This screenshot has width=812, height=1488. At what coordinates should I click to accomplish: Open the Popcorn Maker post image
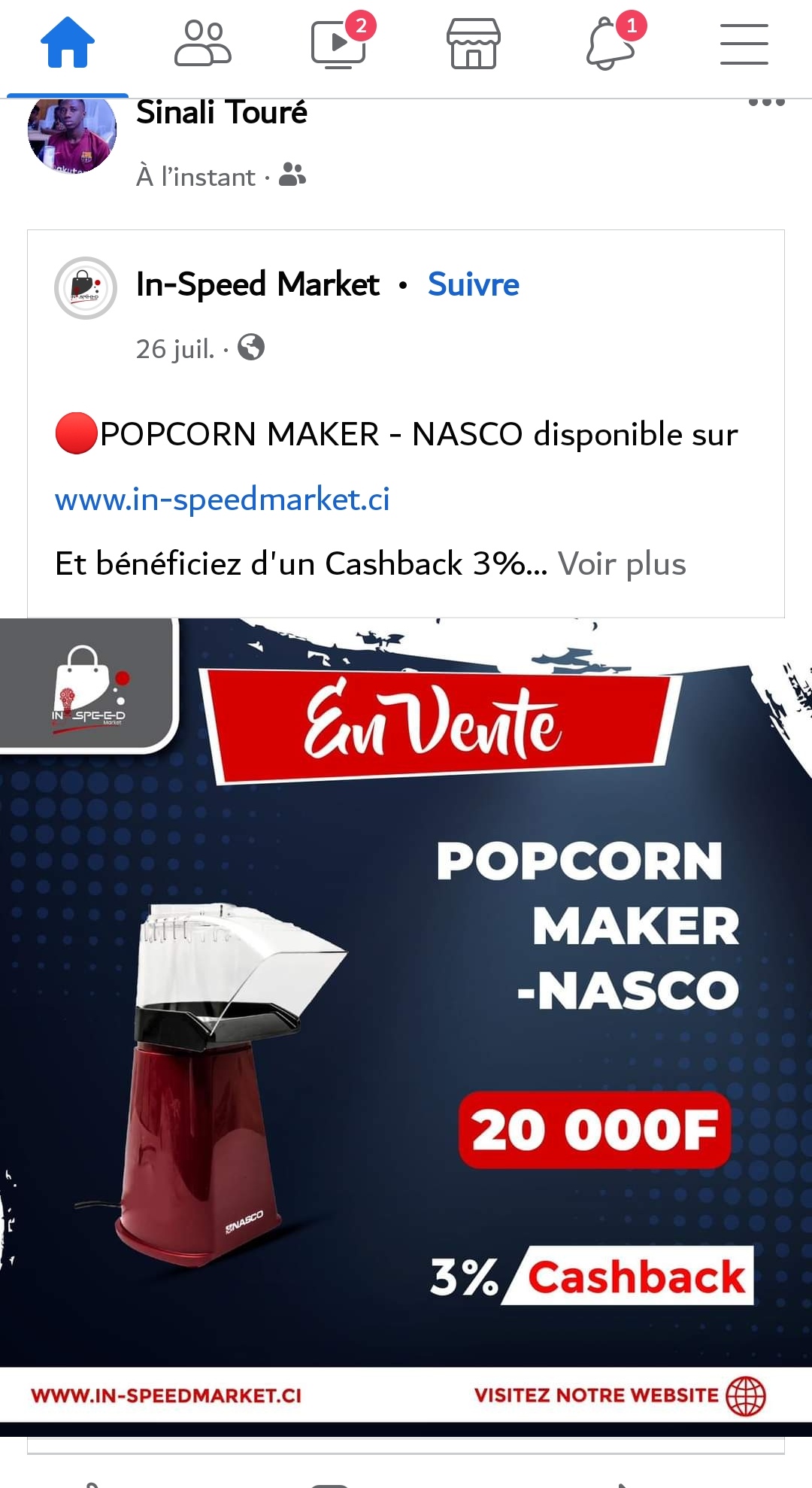(x=406, y=1020)
